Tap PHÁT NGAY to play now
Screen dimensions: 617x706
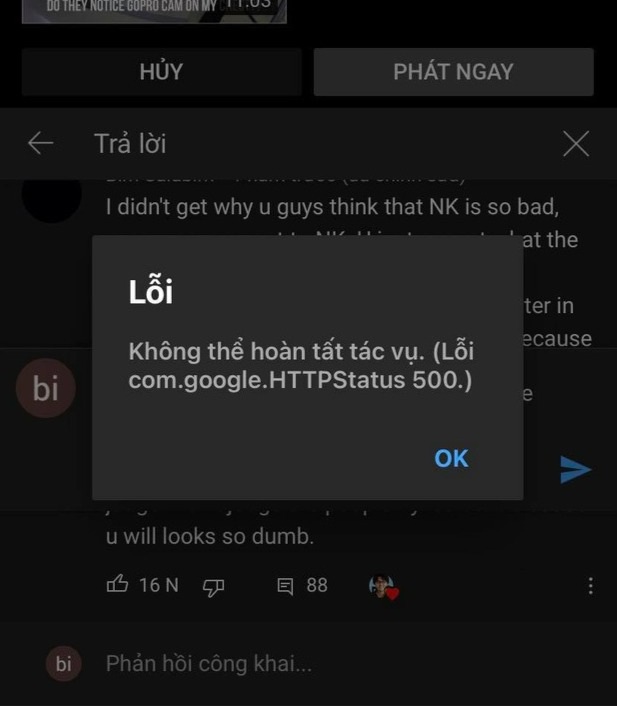pyautogui.click(x=453, y=72)
